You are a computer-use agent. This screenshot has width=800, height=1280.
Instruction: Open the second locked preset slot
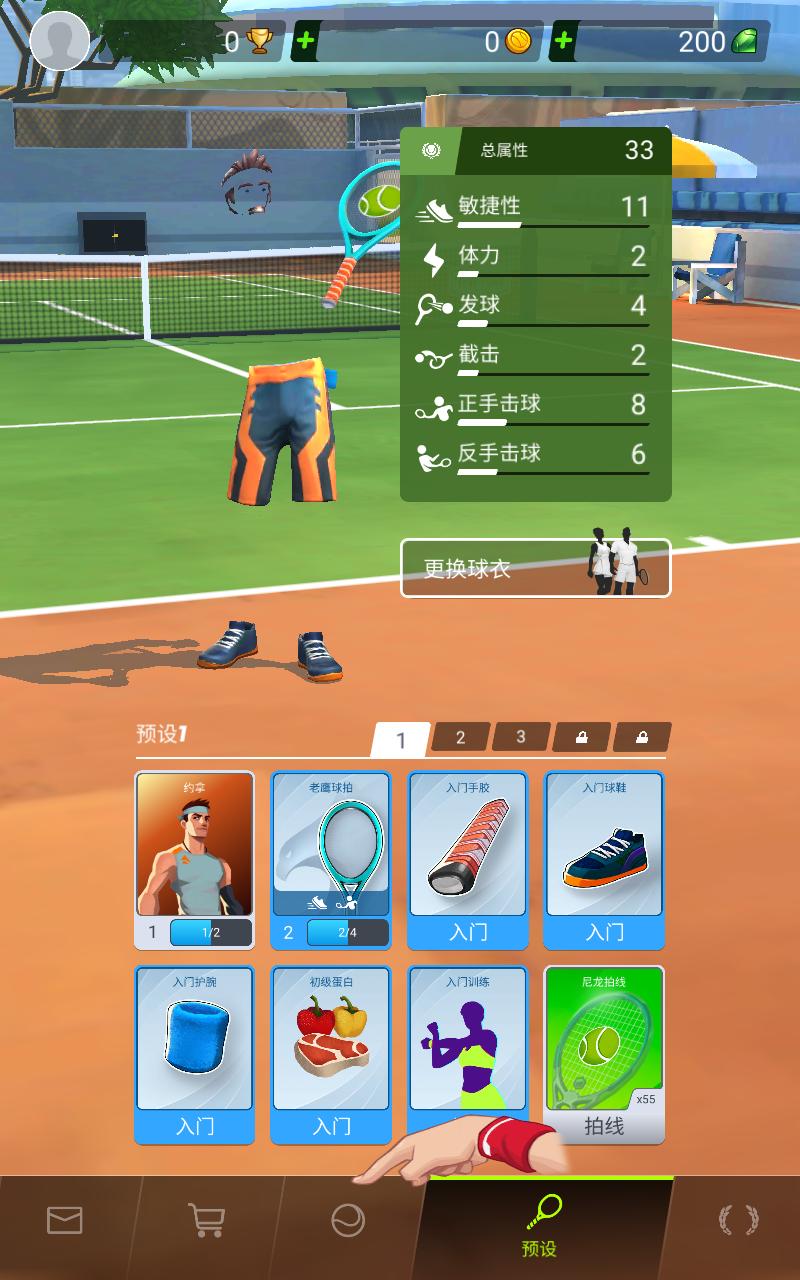tap(645, 737)
